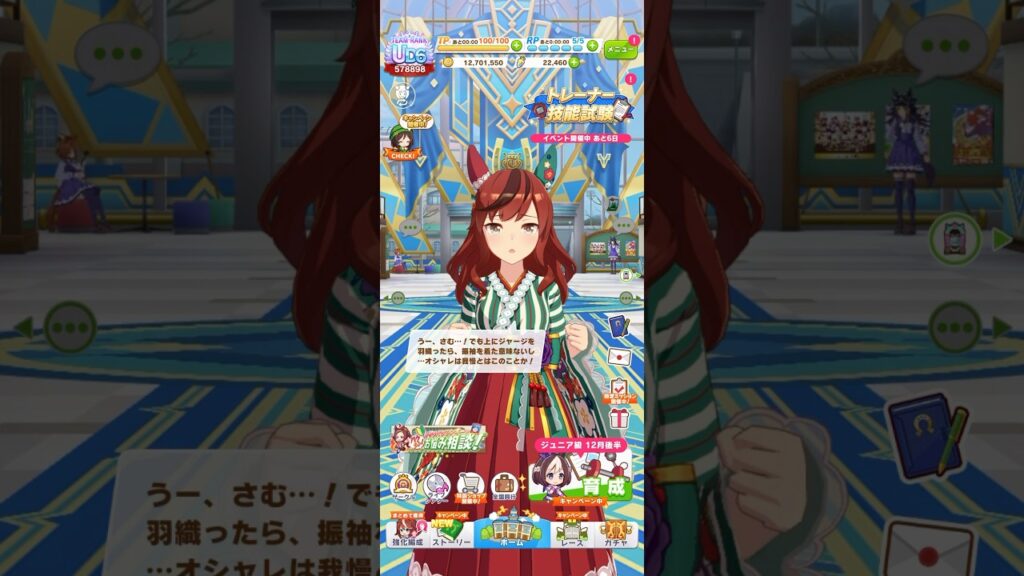Screen dimensions: 1024x576
Task: Start 育成 training mode
Action: pyautogui.click(x=583, y=478)
